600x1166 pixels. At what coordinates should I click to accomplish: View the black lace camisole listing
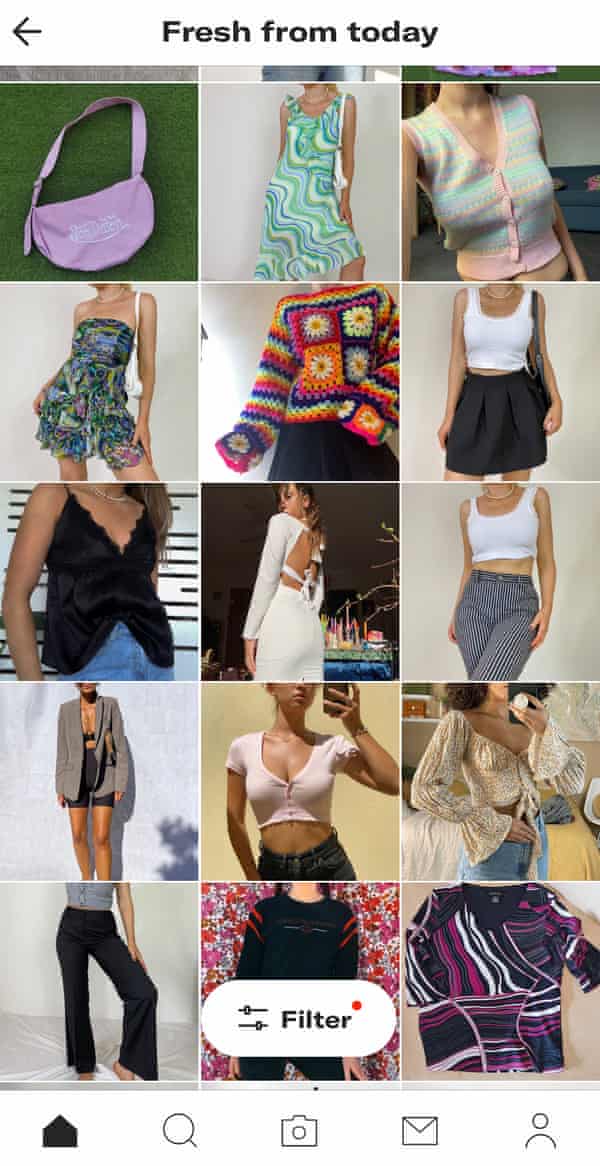[98, 582]
